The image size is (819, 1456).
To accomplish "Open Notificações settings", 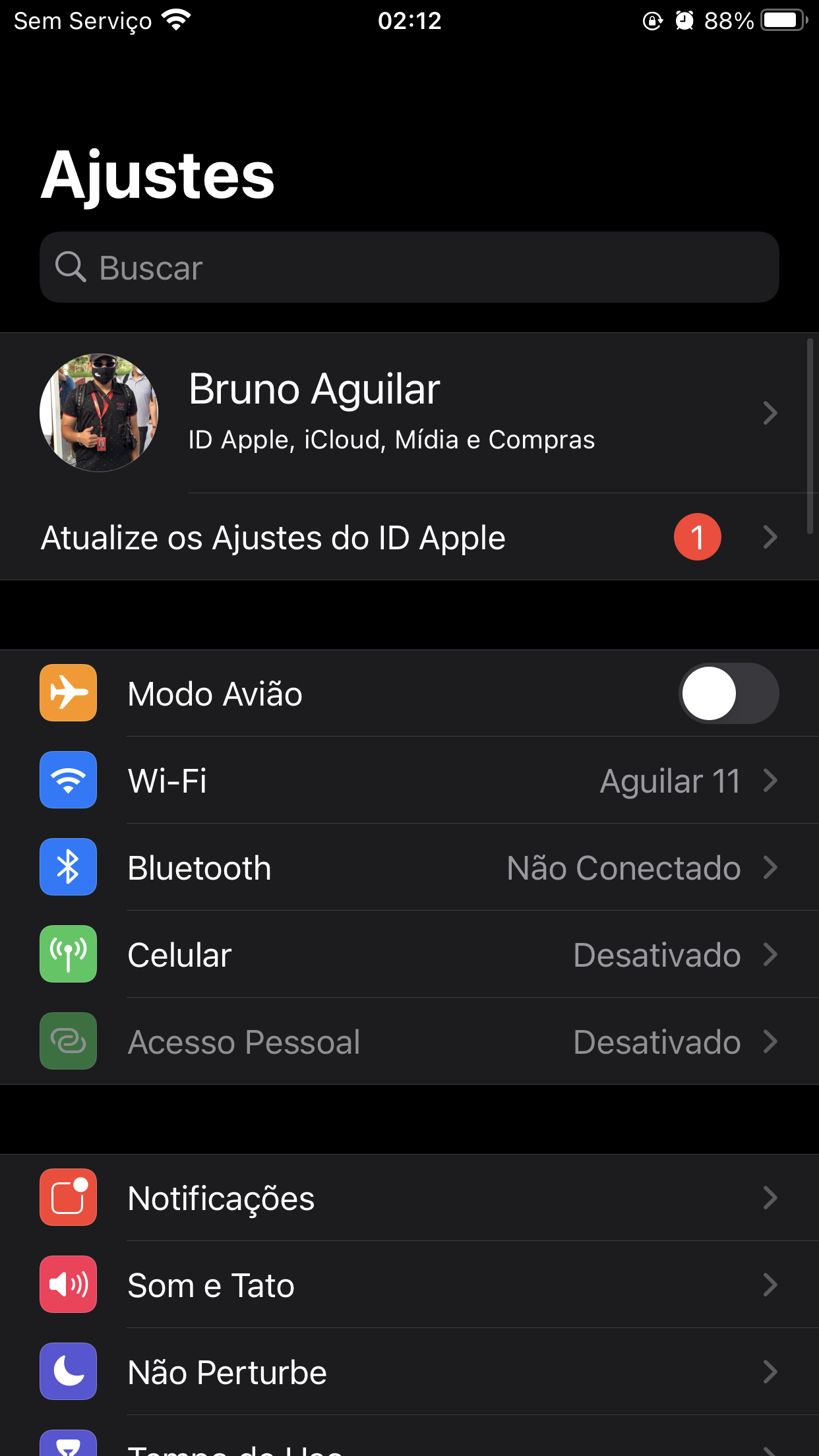I will (409, 1198).
